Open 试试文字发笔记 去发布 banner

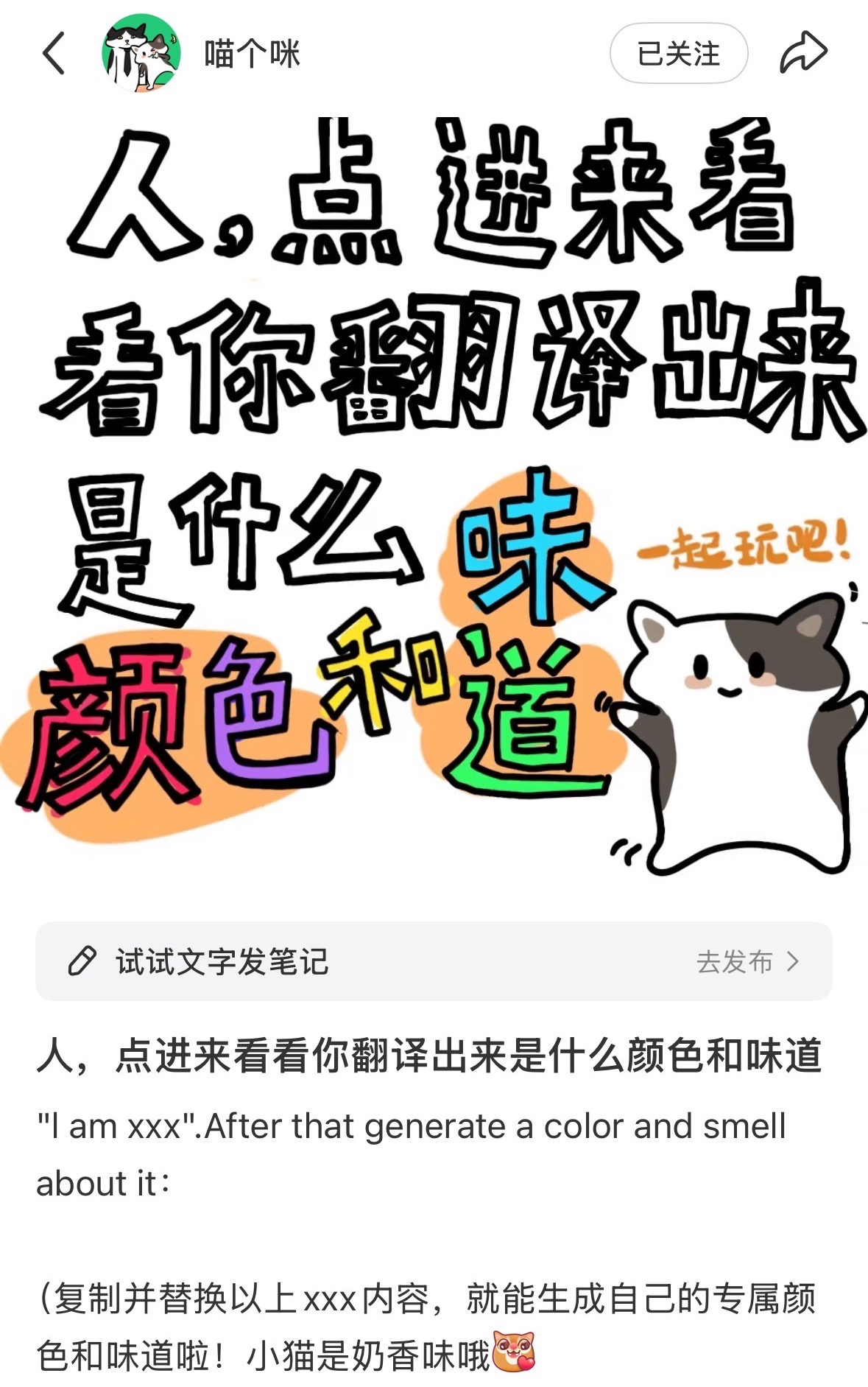(434, 961)
